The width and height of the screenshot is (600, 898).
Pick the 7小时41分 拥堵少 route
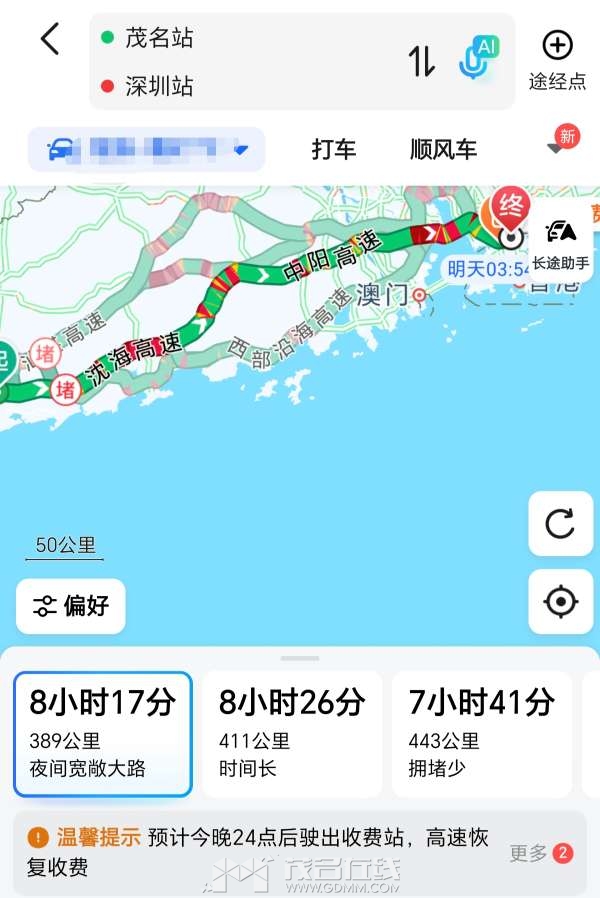pyautogui.click(x=481, y=734)
